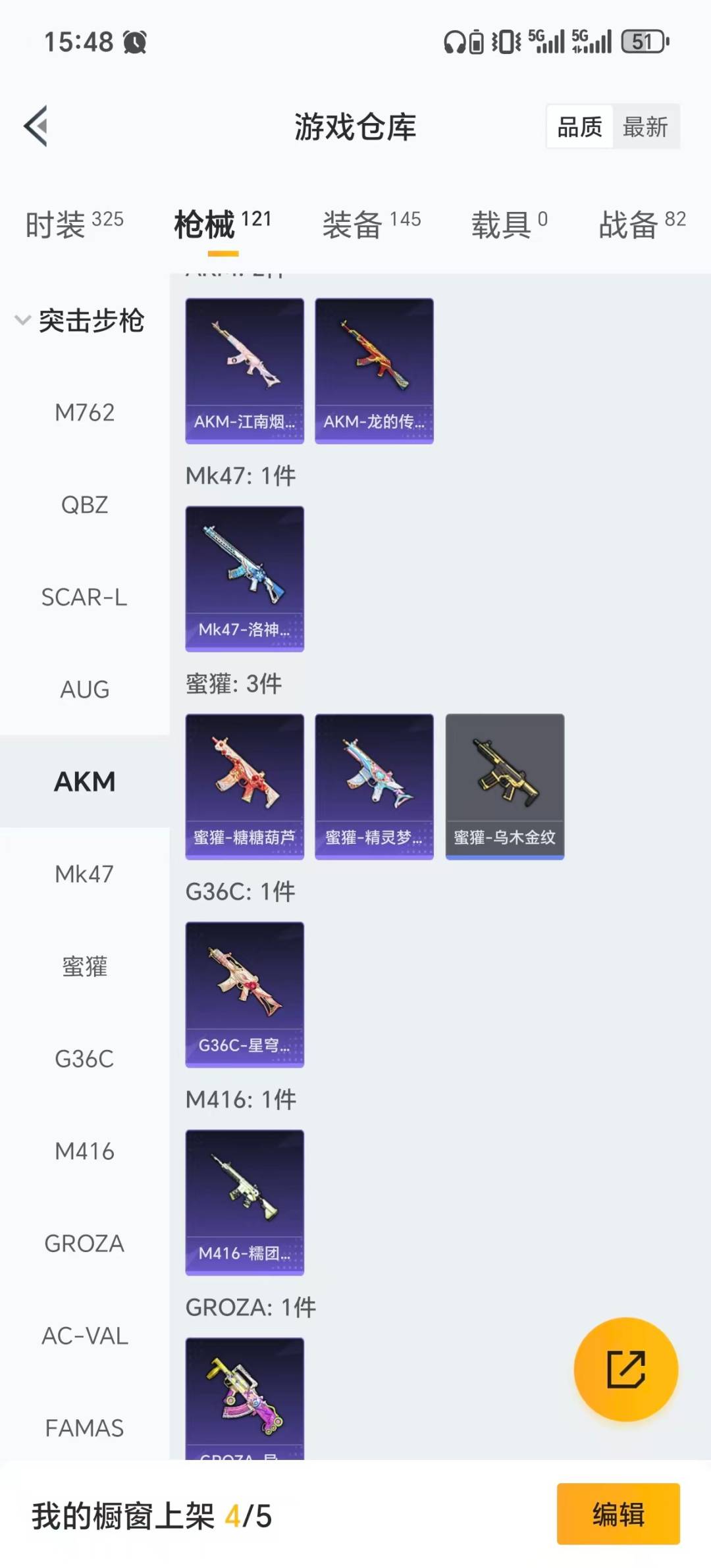
Task: Tap the back arrow icon
Action: (x=36, y=126)
